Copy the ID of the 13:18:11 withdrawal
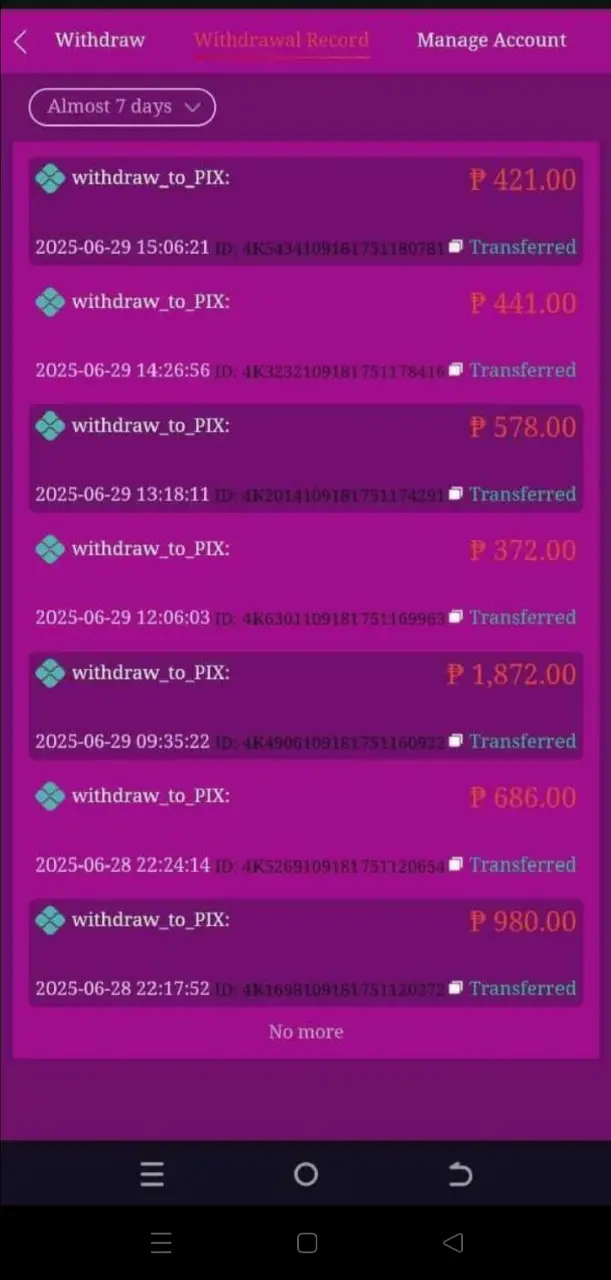Image resolution: width=611 pixels, height=1280 pixels. pos(455,494)
